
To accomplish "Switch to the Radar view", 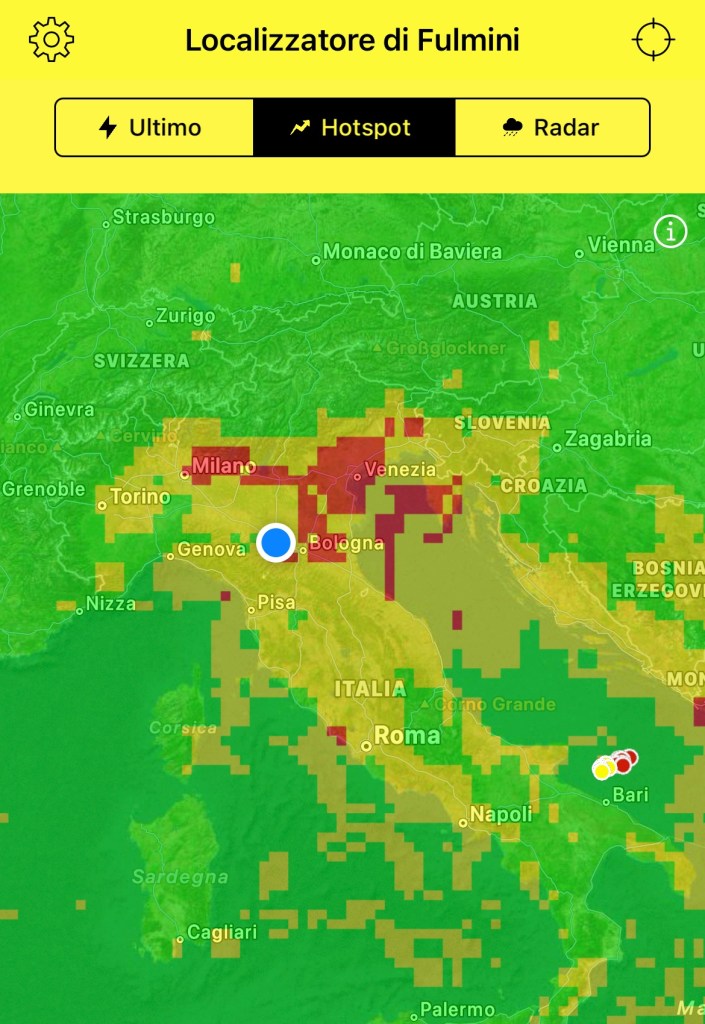I will 552,128.
